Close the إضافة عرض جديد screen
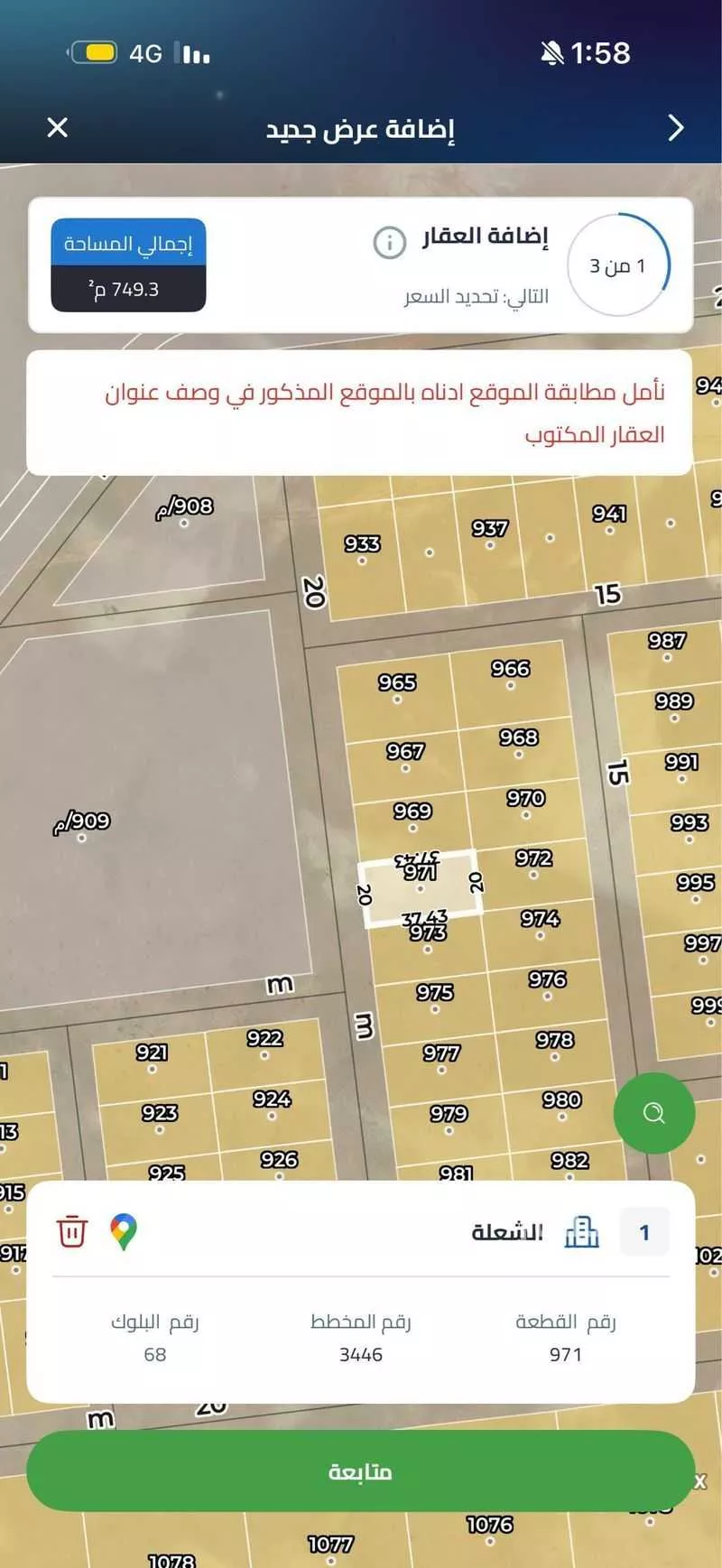Screen dimensions: 722x1568 57,128
